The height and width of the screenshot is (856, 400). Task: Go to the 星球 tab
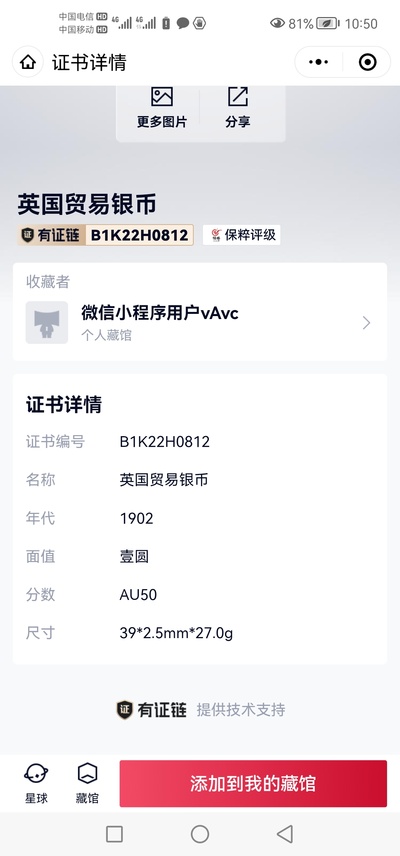(x=36, y=784)
